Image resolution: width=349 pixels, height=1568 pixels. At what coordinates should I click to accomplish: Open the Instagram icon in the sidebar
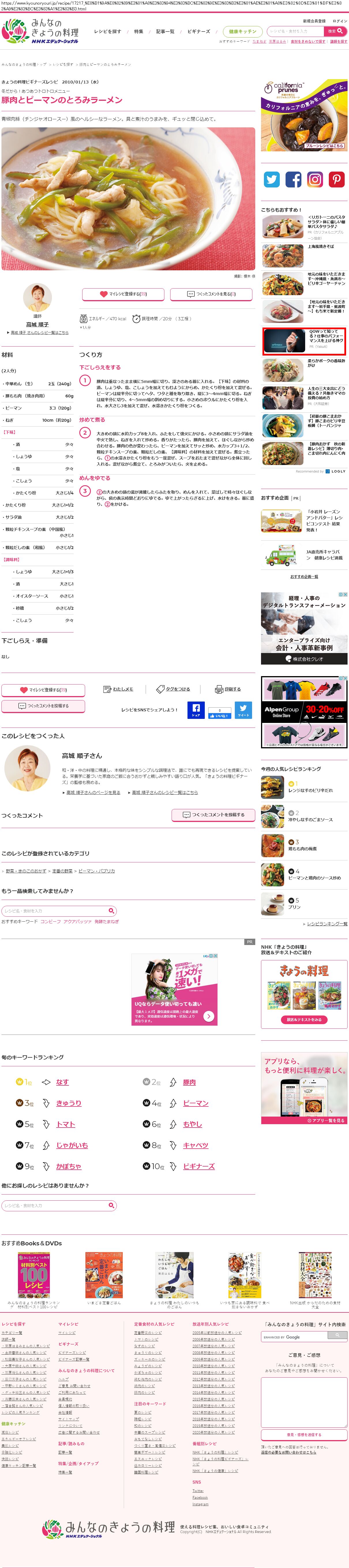315,179
